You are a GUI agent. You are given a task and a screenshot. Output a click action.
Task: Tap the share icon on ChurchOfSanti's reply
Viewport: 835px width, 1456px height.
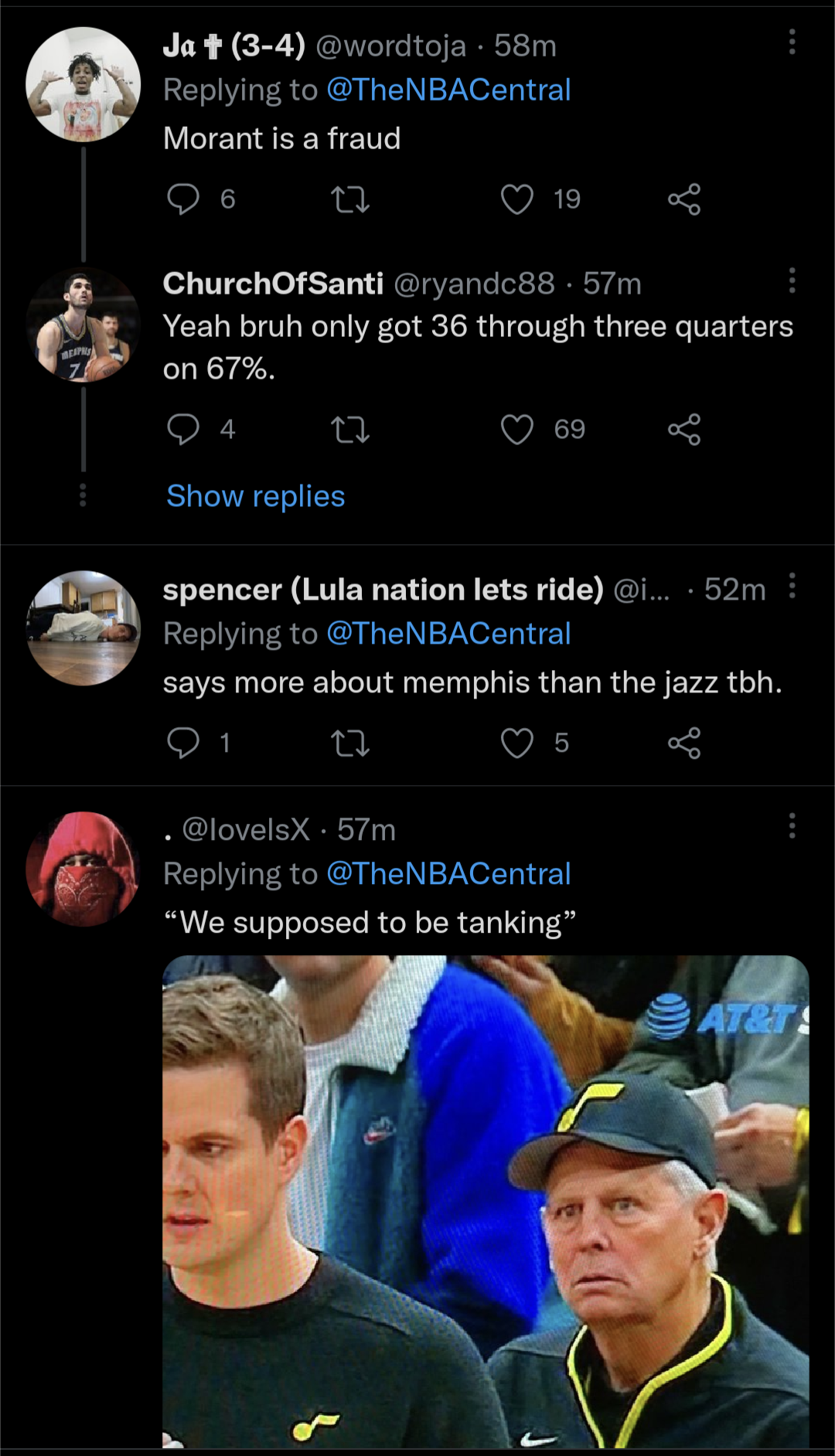point(685,430)
